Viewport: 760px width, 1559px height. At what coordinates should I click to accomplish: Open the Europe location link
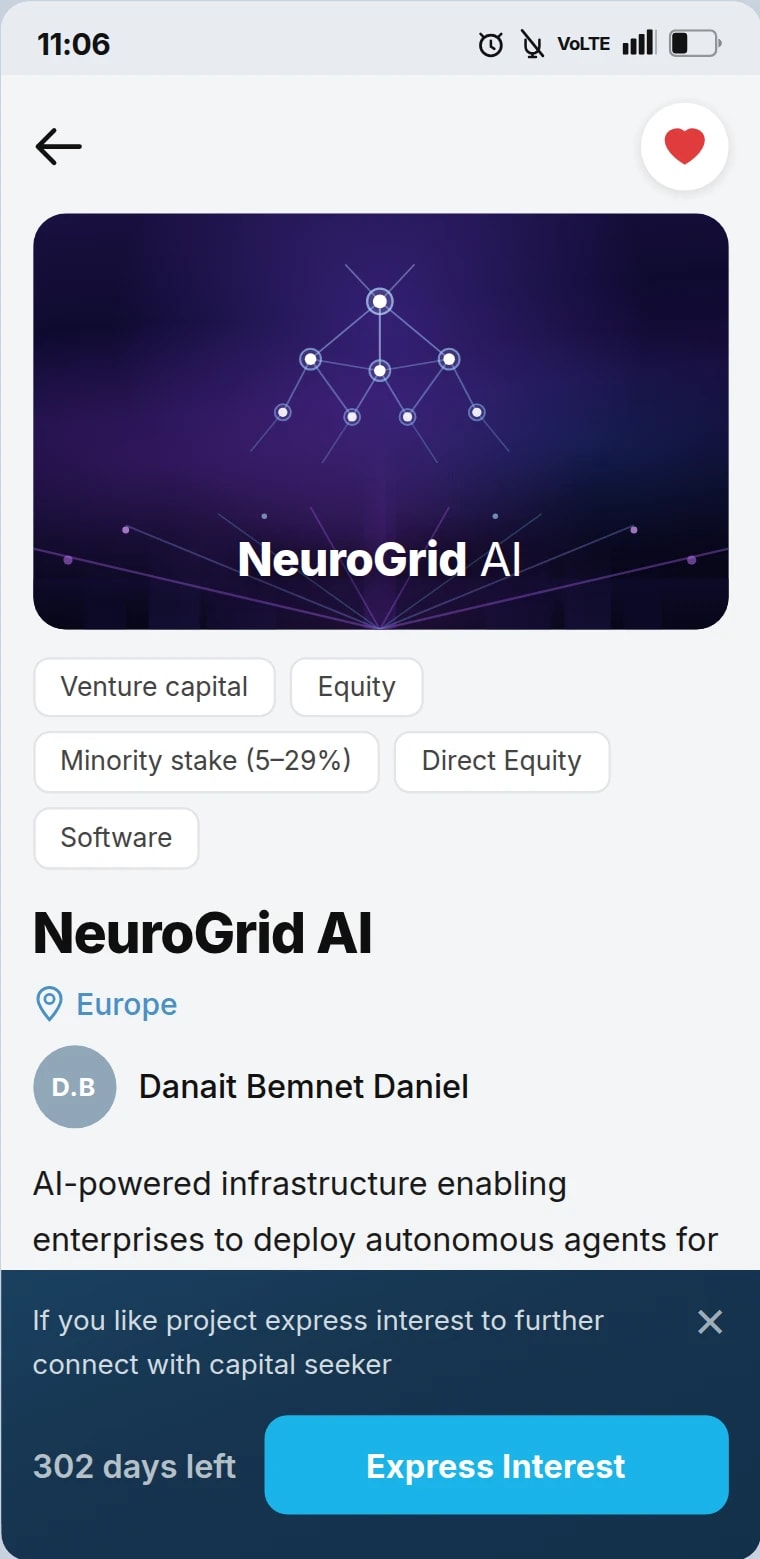click(106, 1004)
